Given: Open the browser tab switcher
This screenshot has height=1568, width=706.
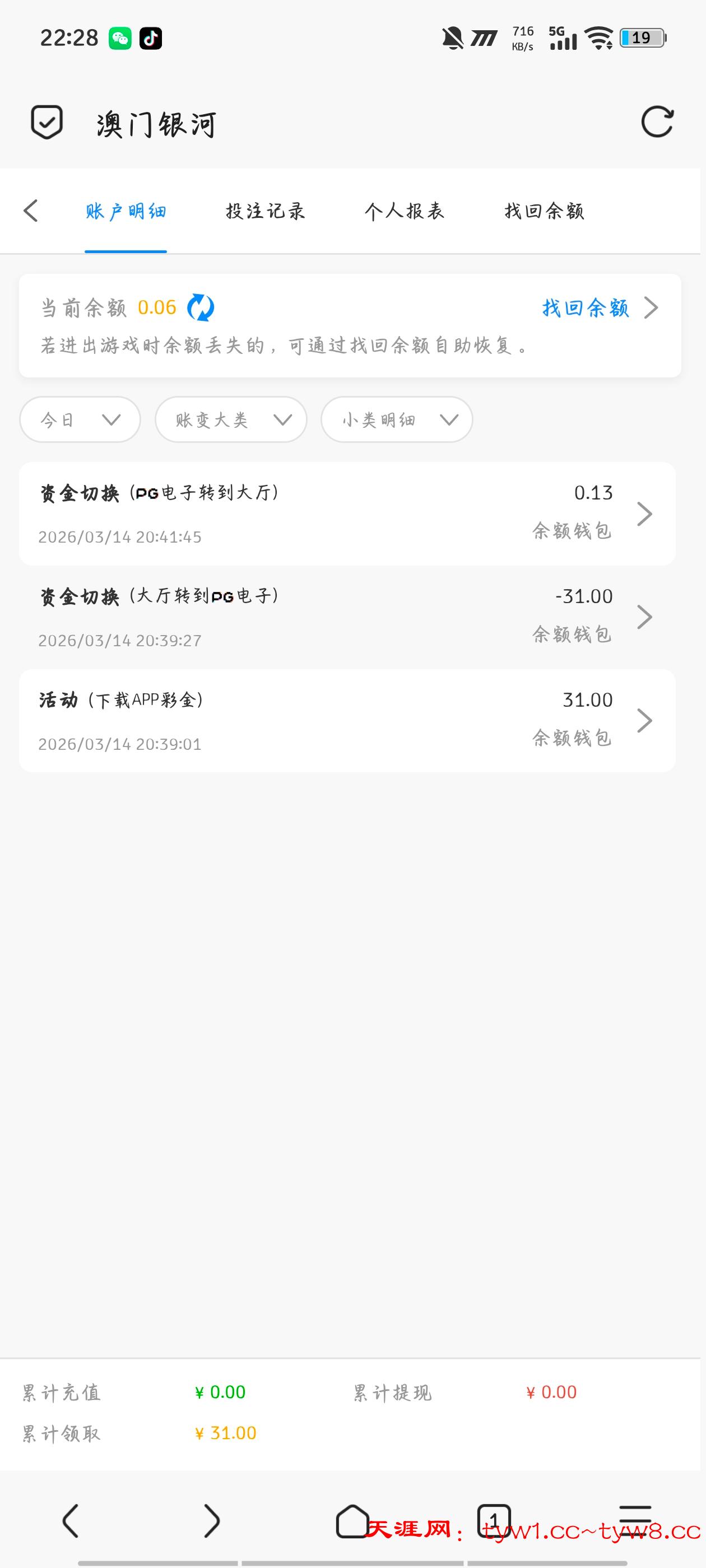Looking at the screenshot, I should click(x=494, y=1520).
